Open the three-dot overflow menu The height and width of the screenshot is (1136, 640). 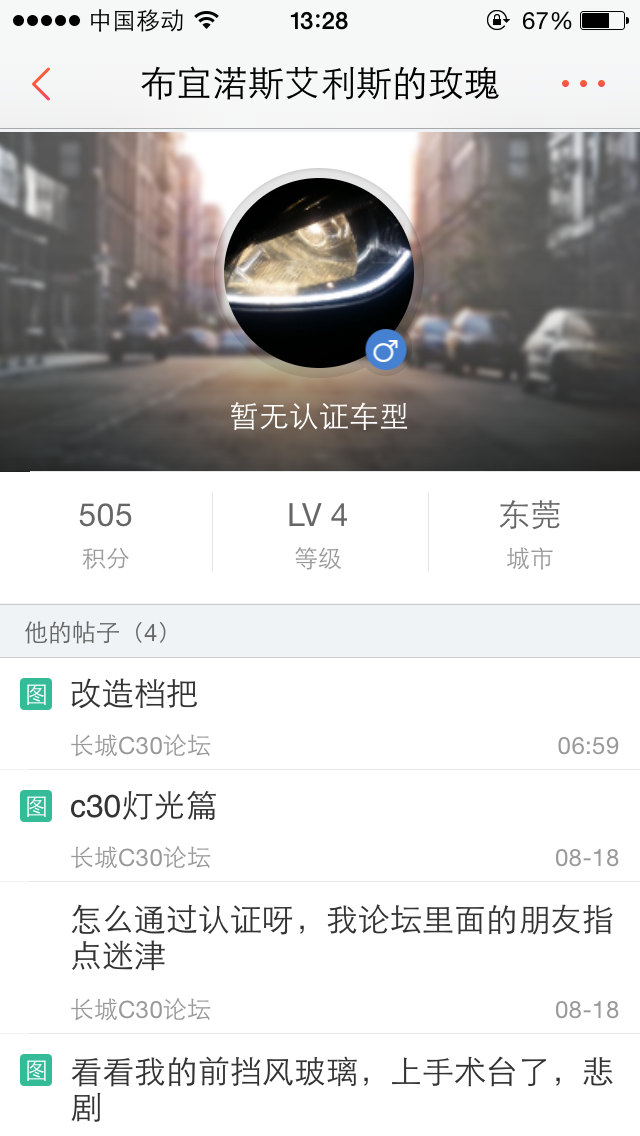point(583,84)
